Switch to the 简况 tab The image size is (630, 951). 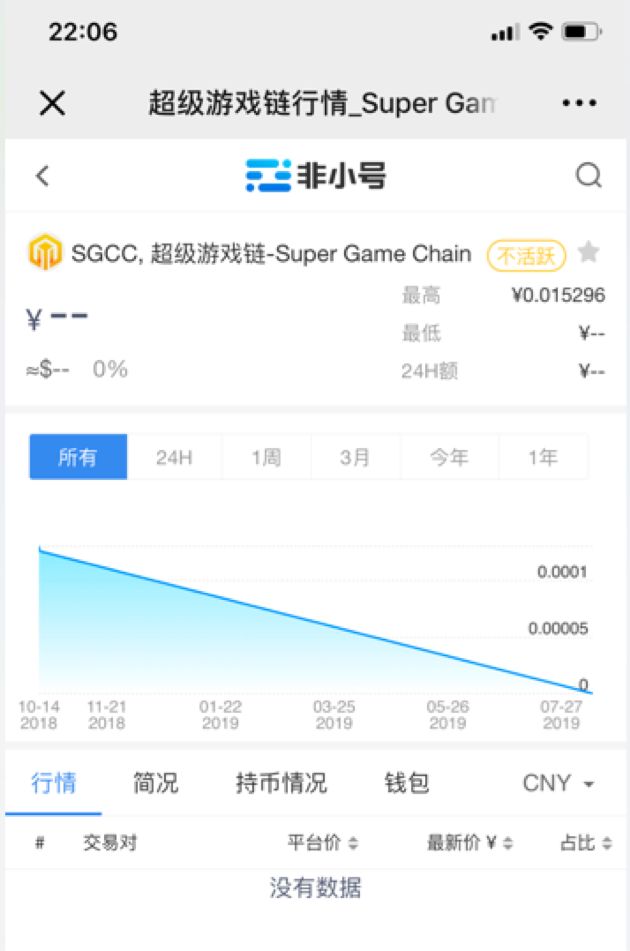[x=155, y=783]
